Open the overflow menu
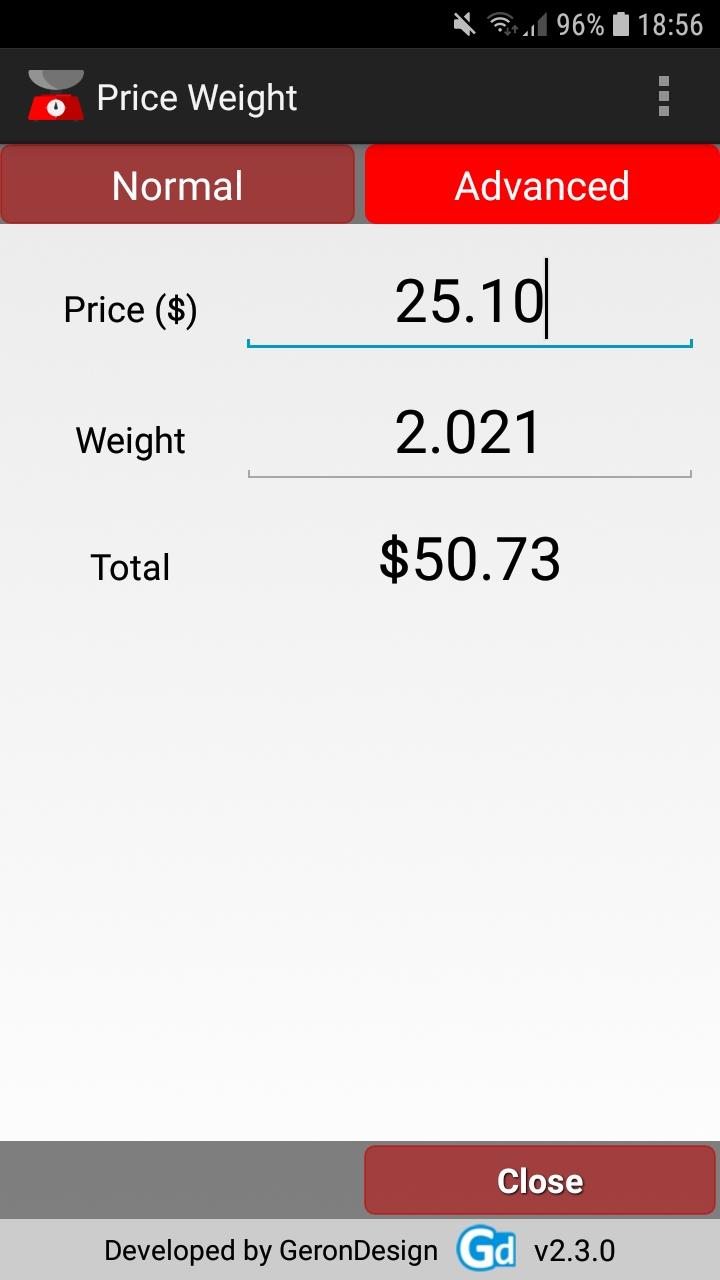The width and height of the screenshot is (720, 1280). pyautogui.click(x=663, y=97)
